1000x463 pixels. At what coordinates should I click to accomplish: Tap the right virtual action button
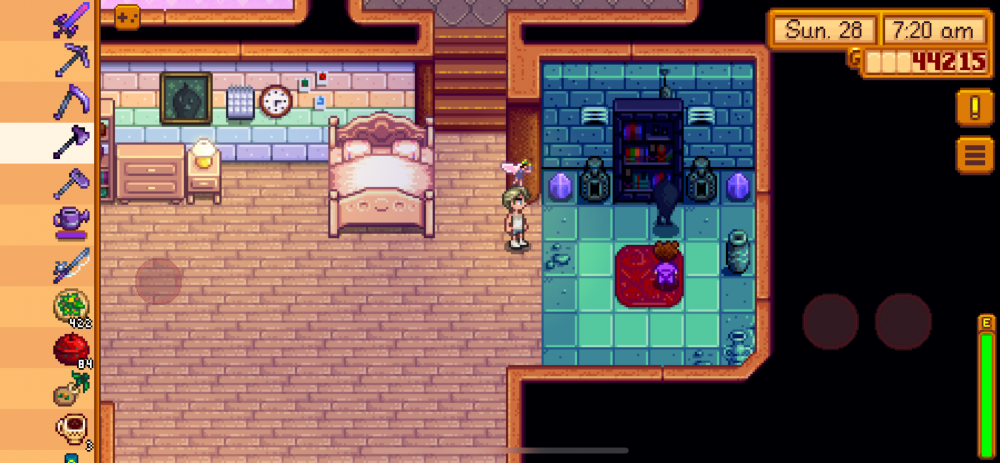[x=903, y=321]
